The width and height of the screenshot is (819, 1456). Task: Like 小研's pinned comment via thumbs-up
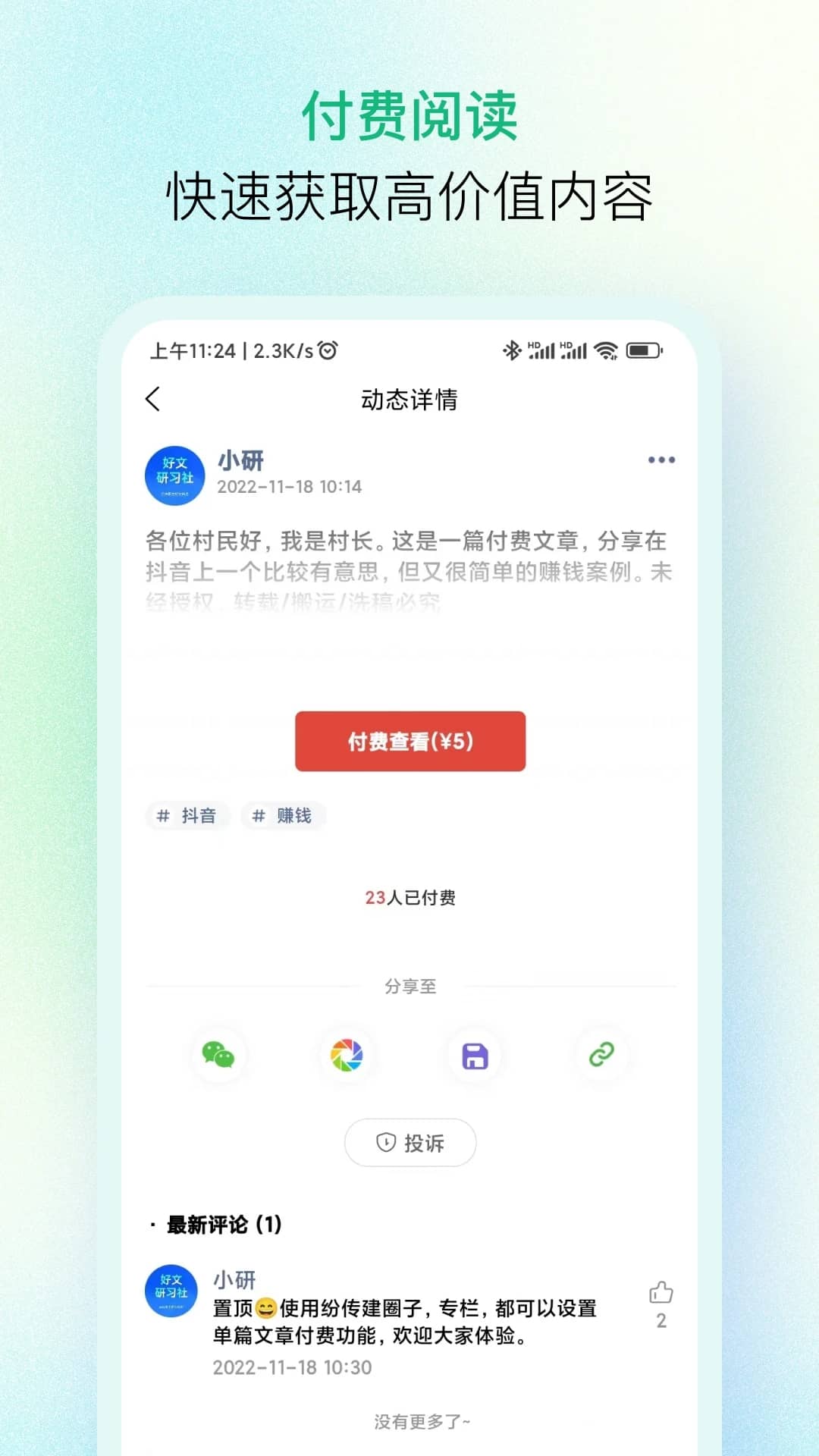661,1292
